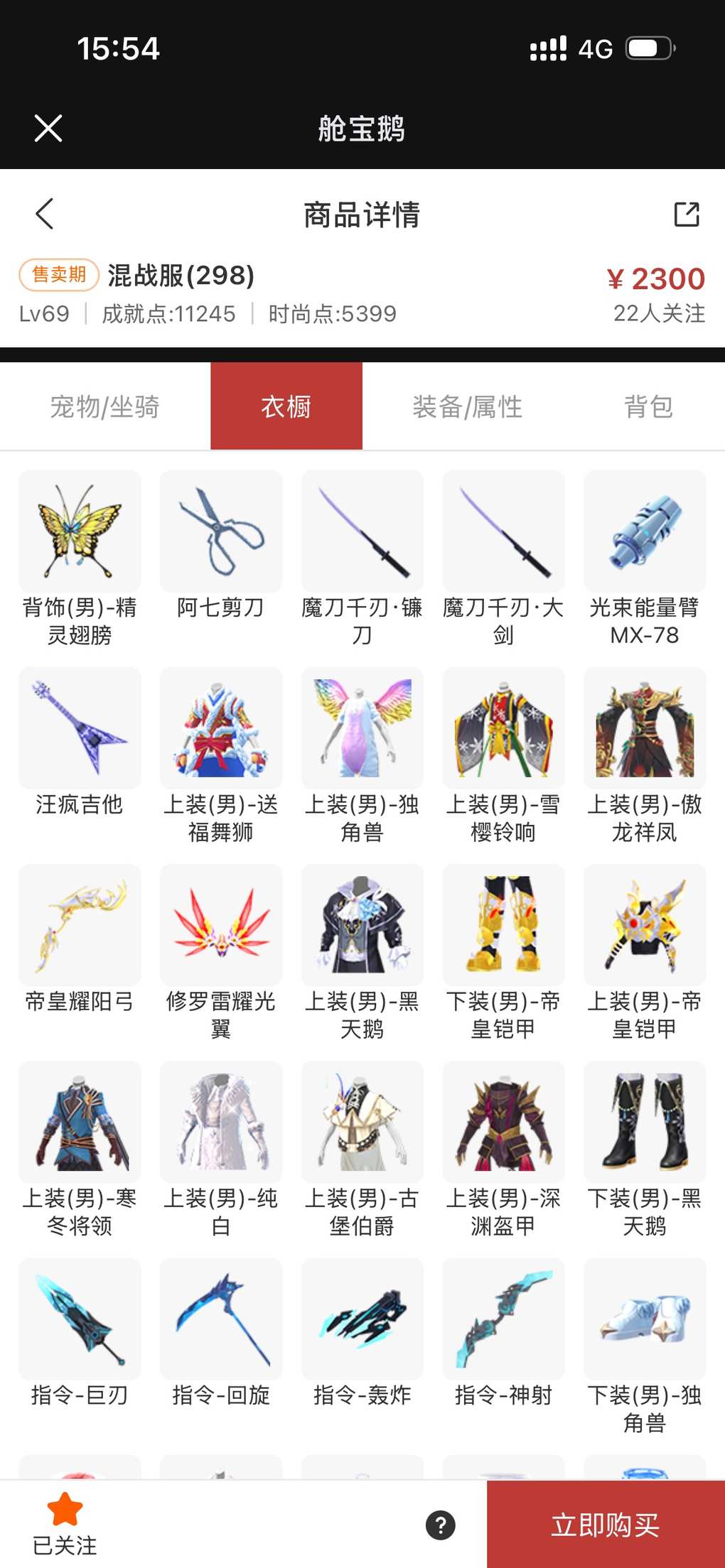This screenshot has width=725, height=1568.
Task: Close the 舱宝鹅 mini program
Action: [48, 129]
